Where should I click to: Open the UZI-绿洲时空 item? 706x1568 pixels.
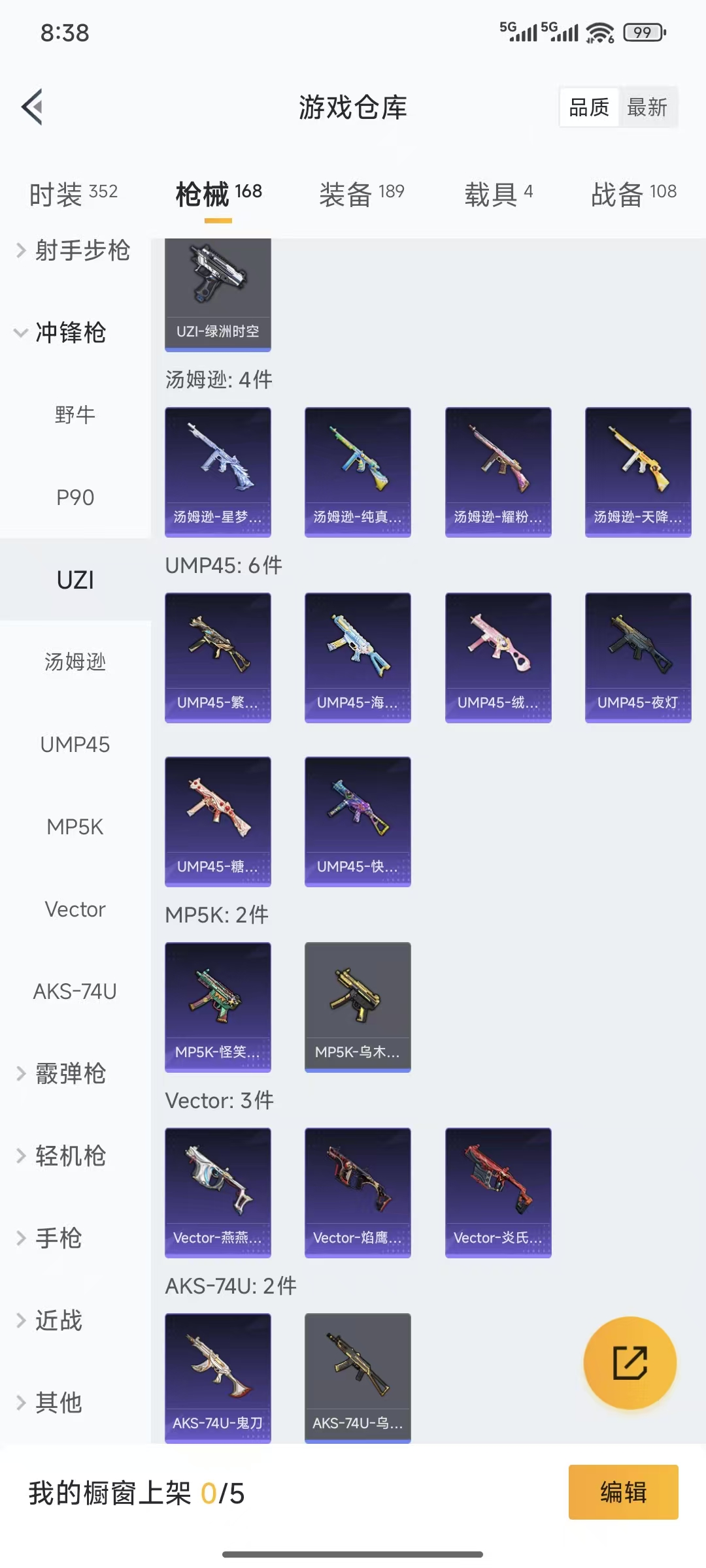[x=218, y=294]
